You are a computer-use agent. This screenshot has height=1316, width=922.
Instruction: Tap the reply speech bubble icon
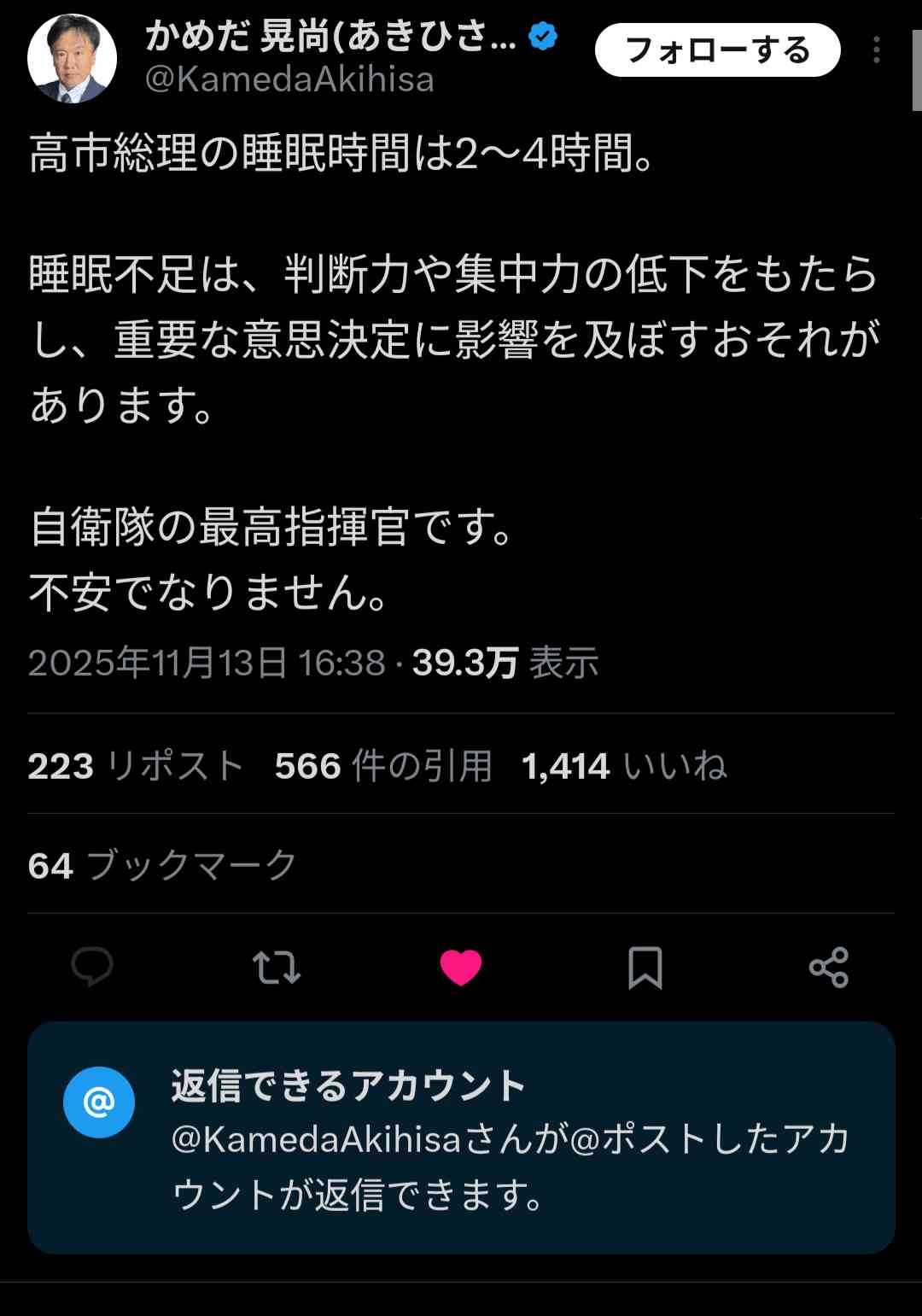point(92,968)
